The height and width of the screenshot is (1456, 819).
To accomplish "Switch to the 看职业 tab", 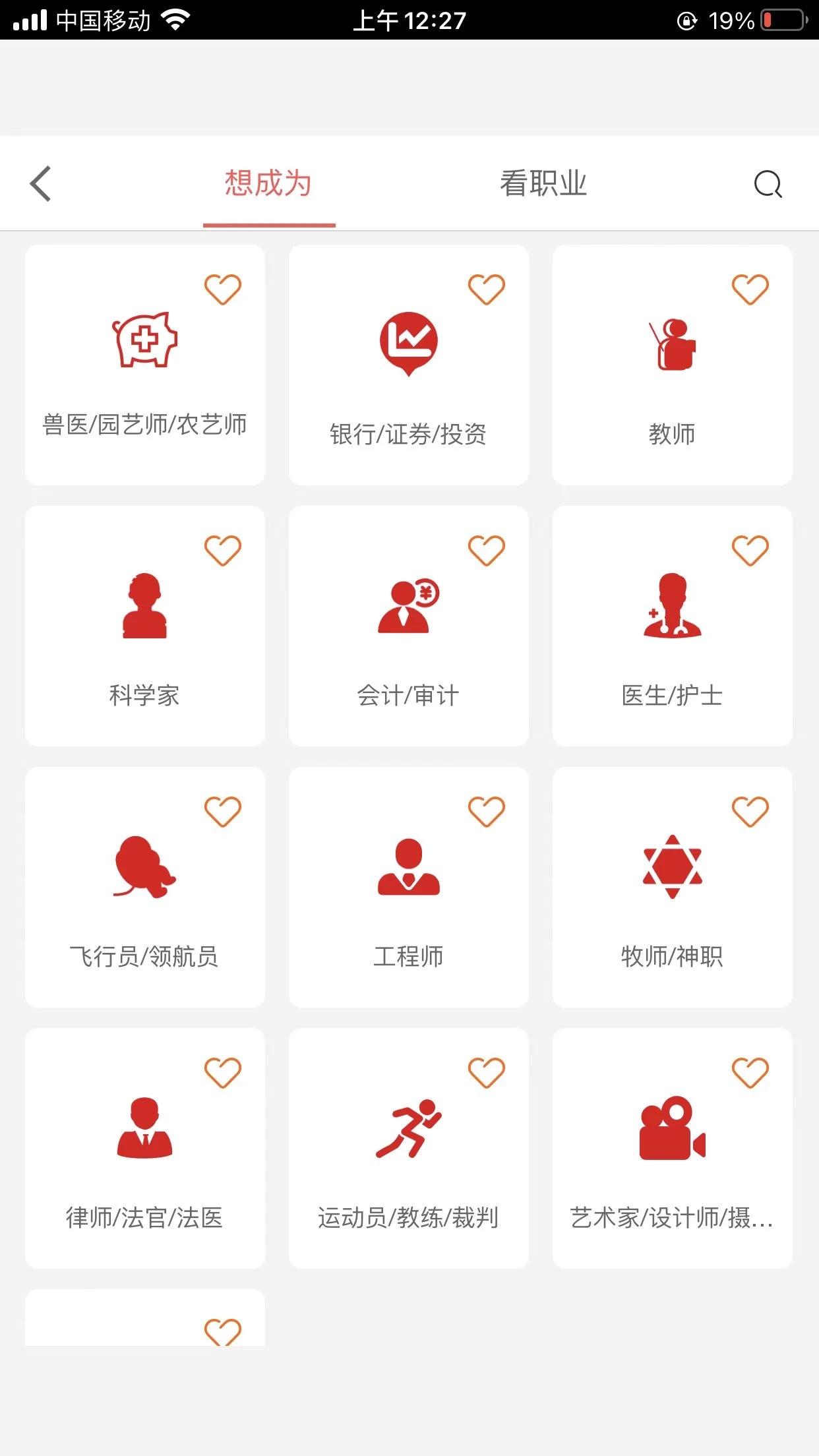I will [x=544, y=184].
